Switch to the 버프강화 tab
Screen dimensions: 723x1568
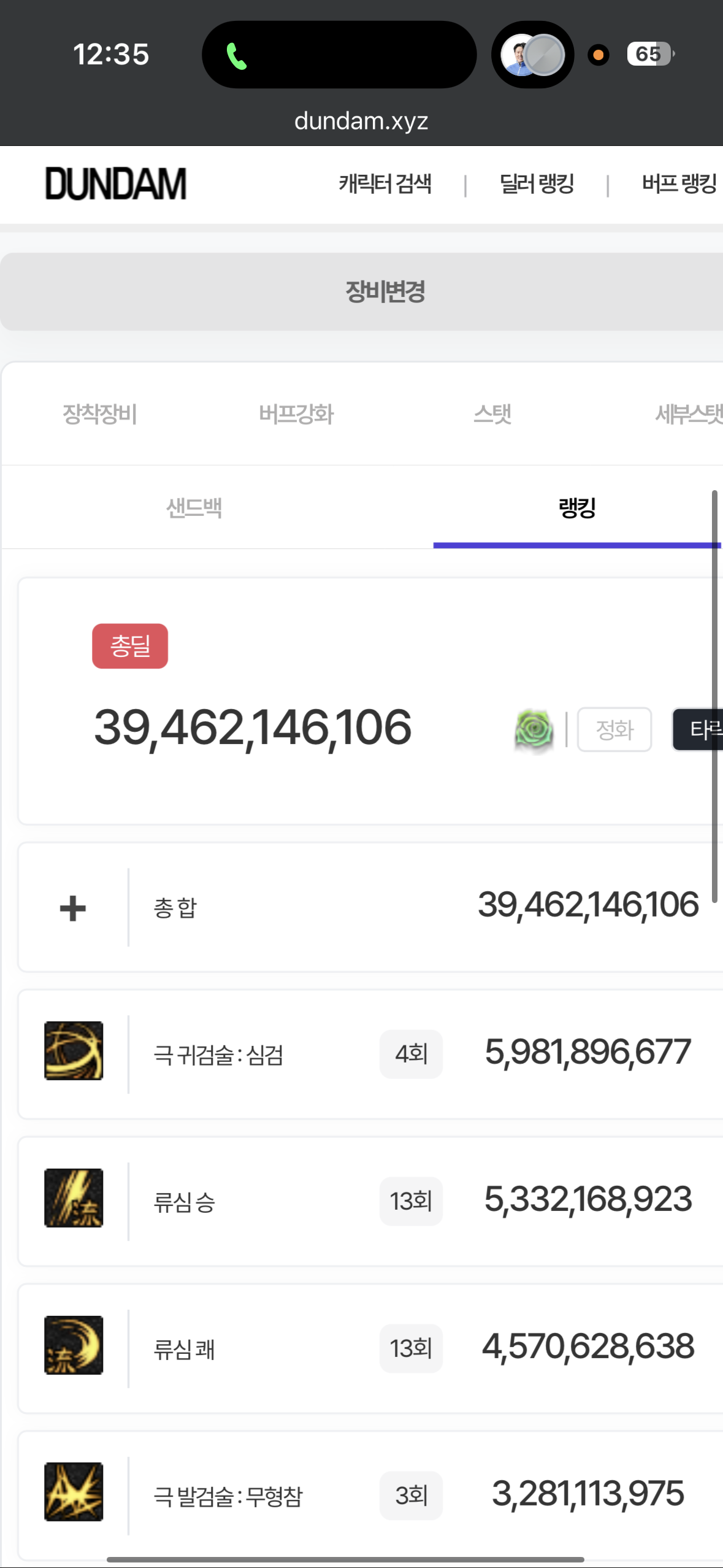coord(296,414)
